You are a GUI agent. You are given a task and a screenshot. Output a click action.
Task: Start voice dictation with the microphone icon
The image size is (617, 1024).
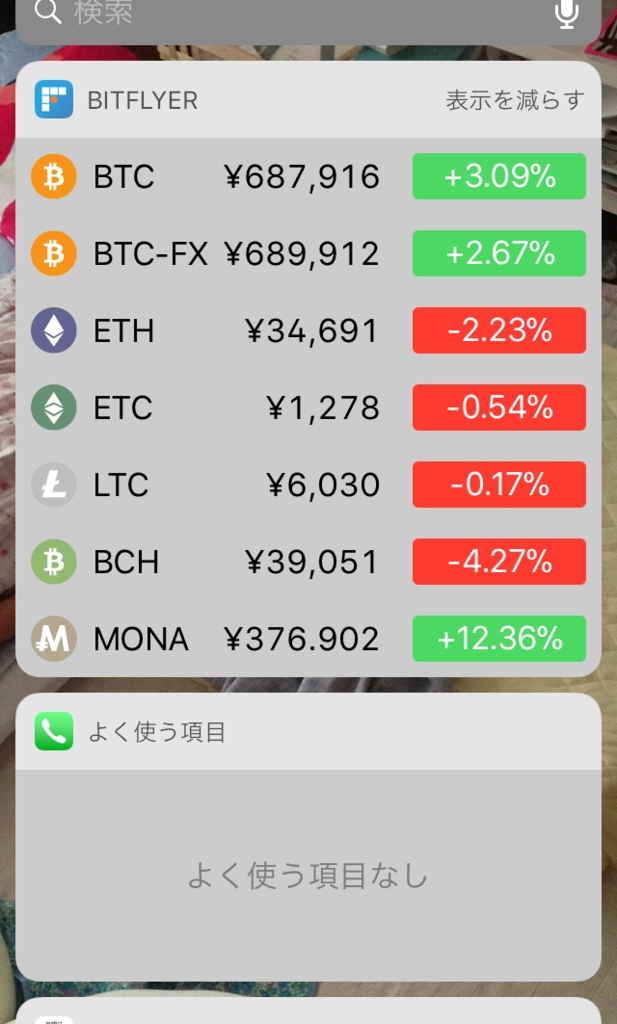567,14
